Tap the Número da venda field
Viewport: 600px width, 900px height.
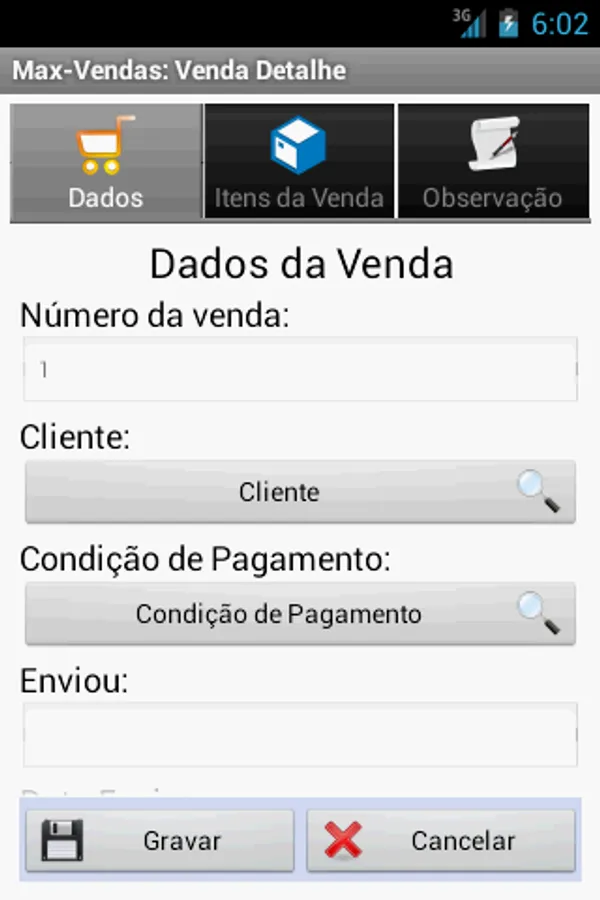pos(300,370)
